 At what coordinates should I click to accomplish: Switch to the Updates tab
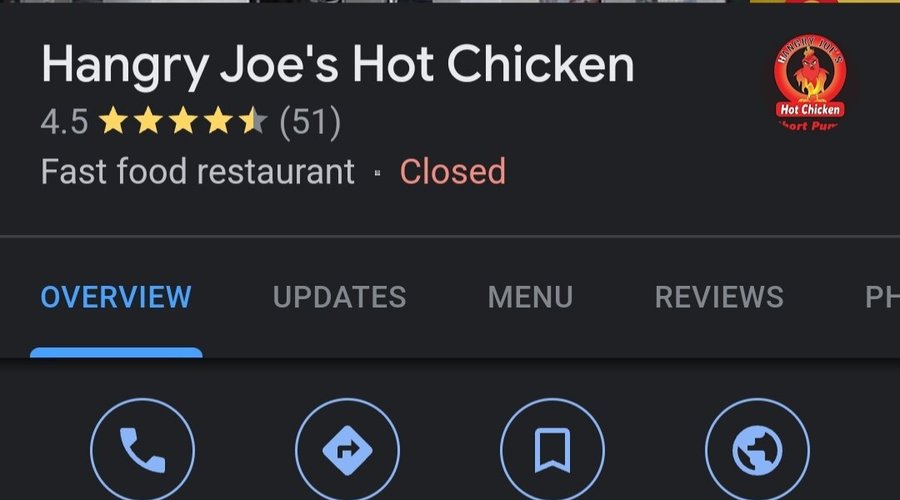[339, 297]
